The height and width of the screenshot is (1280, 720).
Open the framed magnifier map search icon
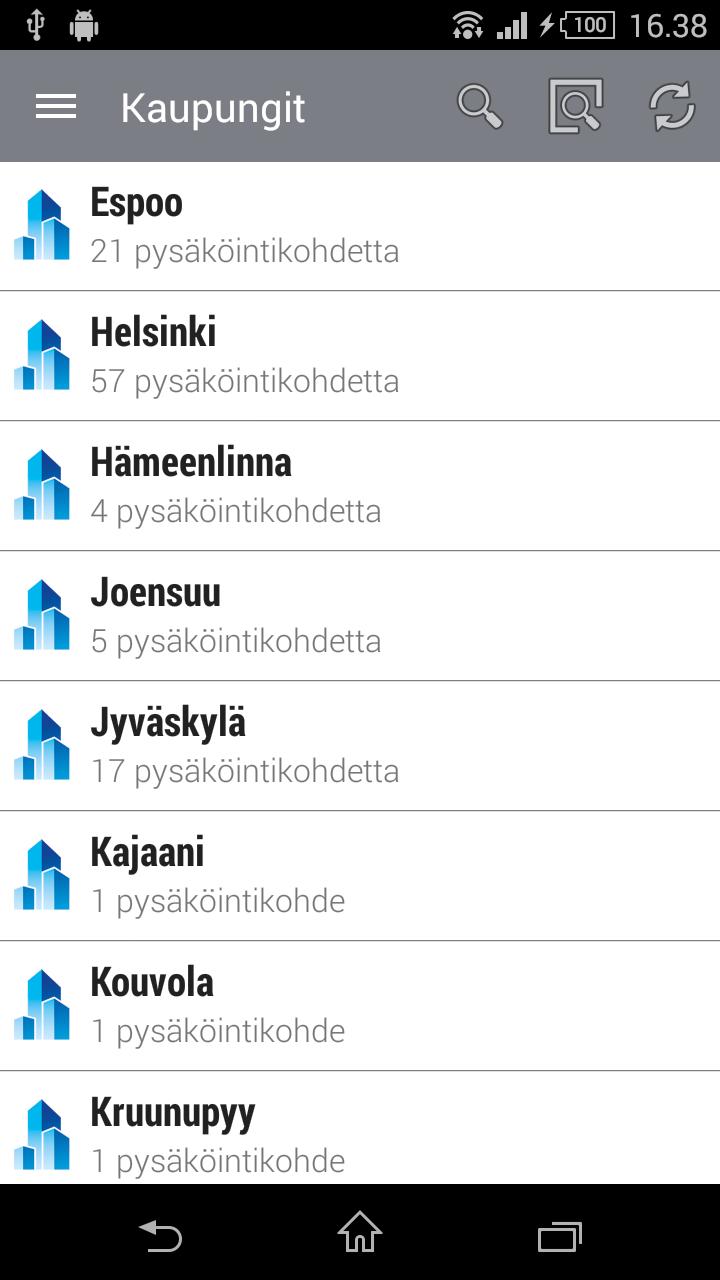(x=576, y=106)
